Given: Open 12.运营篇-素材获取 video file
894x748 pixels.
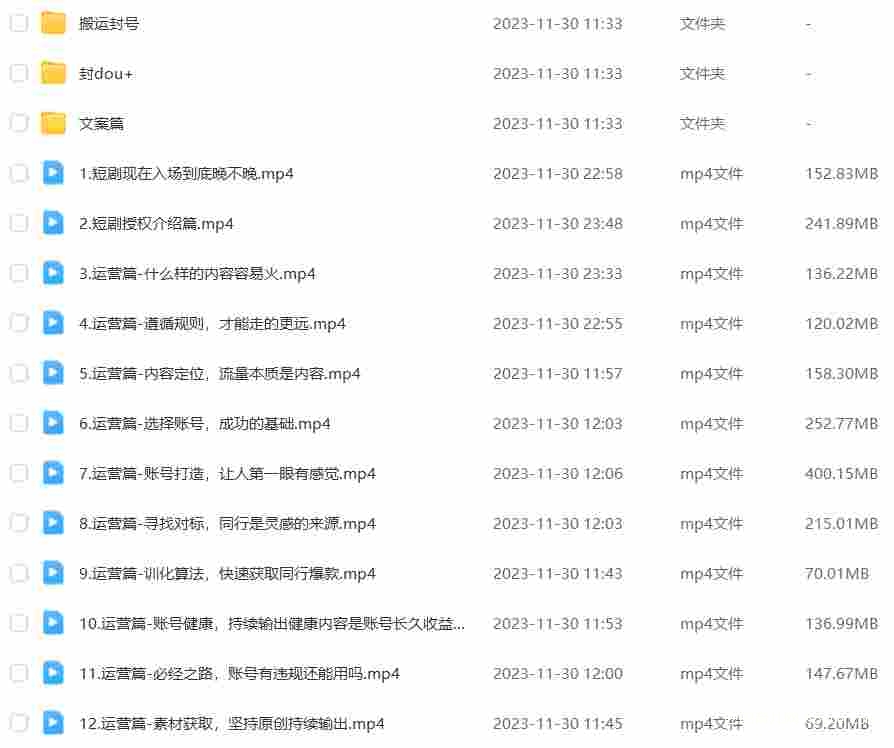Looking at the screenshot, I should click(231, 723).
